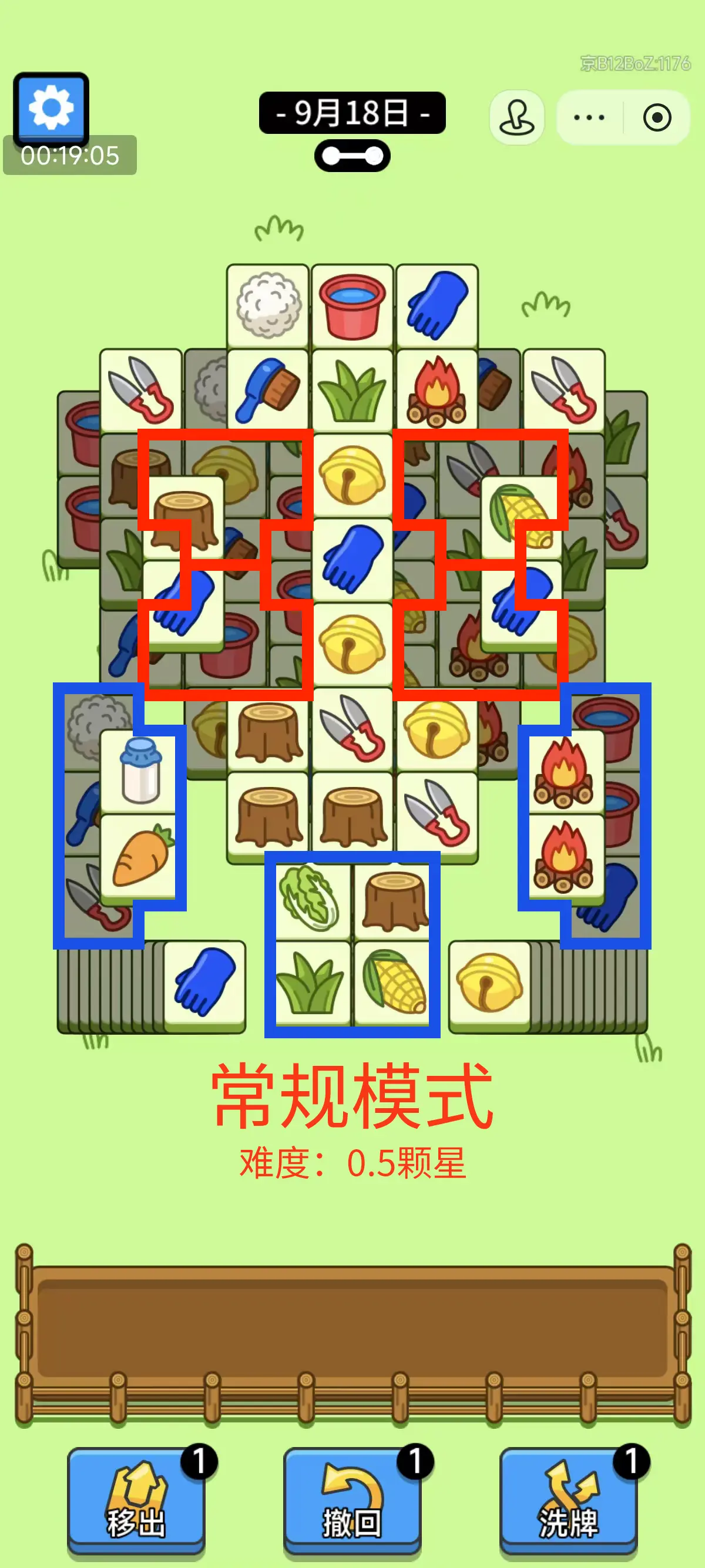
Task: Open the pin location icon
Action: [x=517, y=117]
